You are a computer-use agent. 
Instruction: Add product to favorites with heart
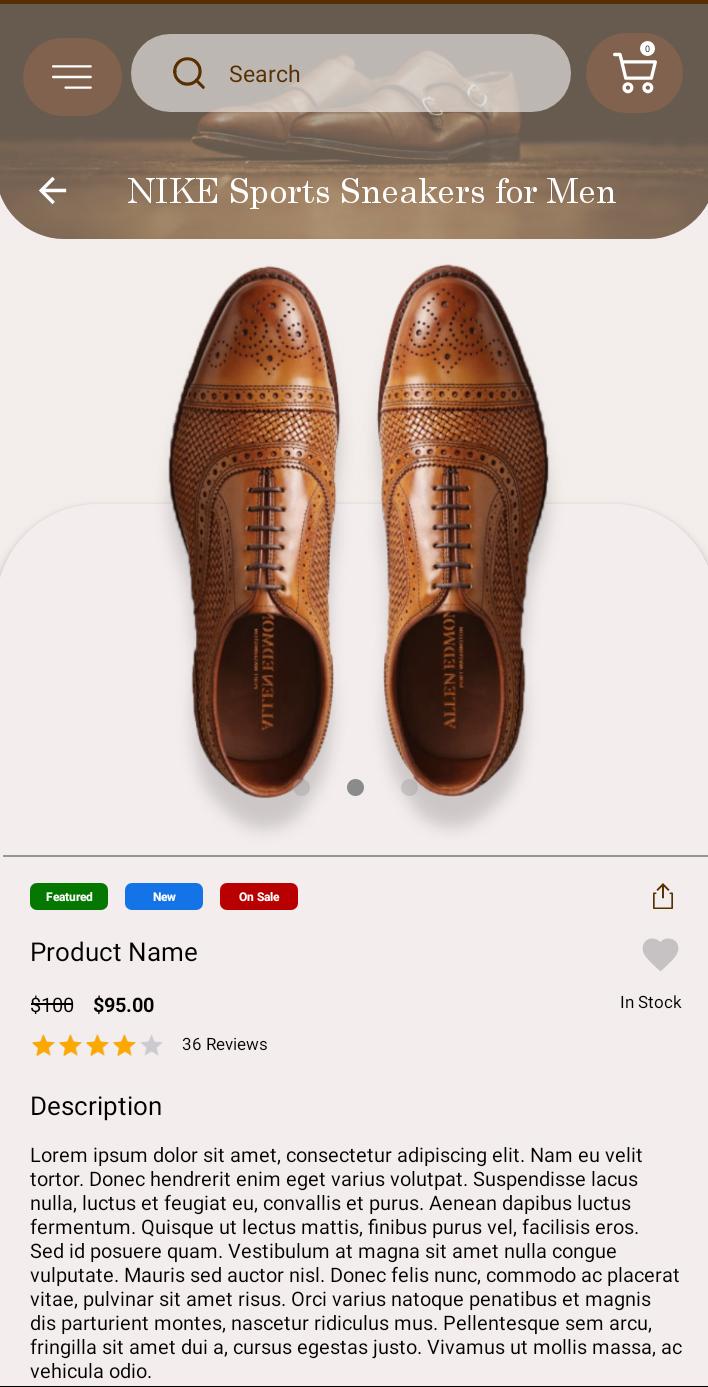[x=660, y=955]
